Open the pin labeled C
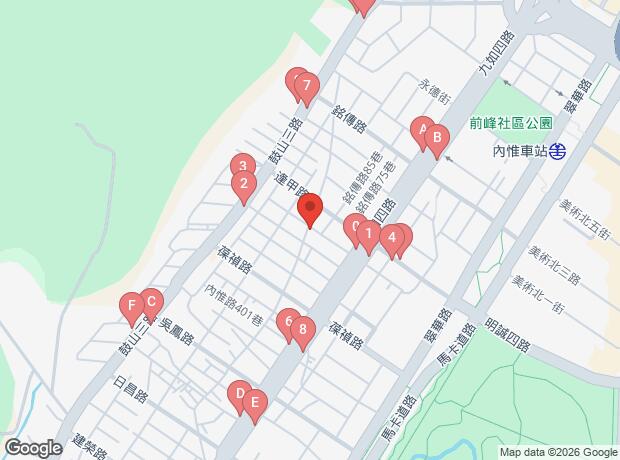The height and width of the screenshot is (460, 620). (x=152, y=304)
